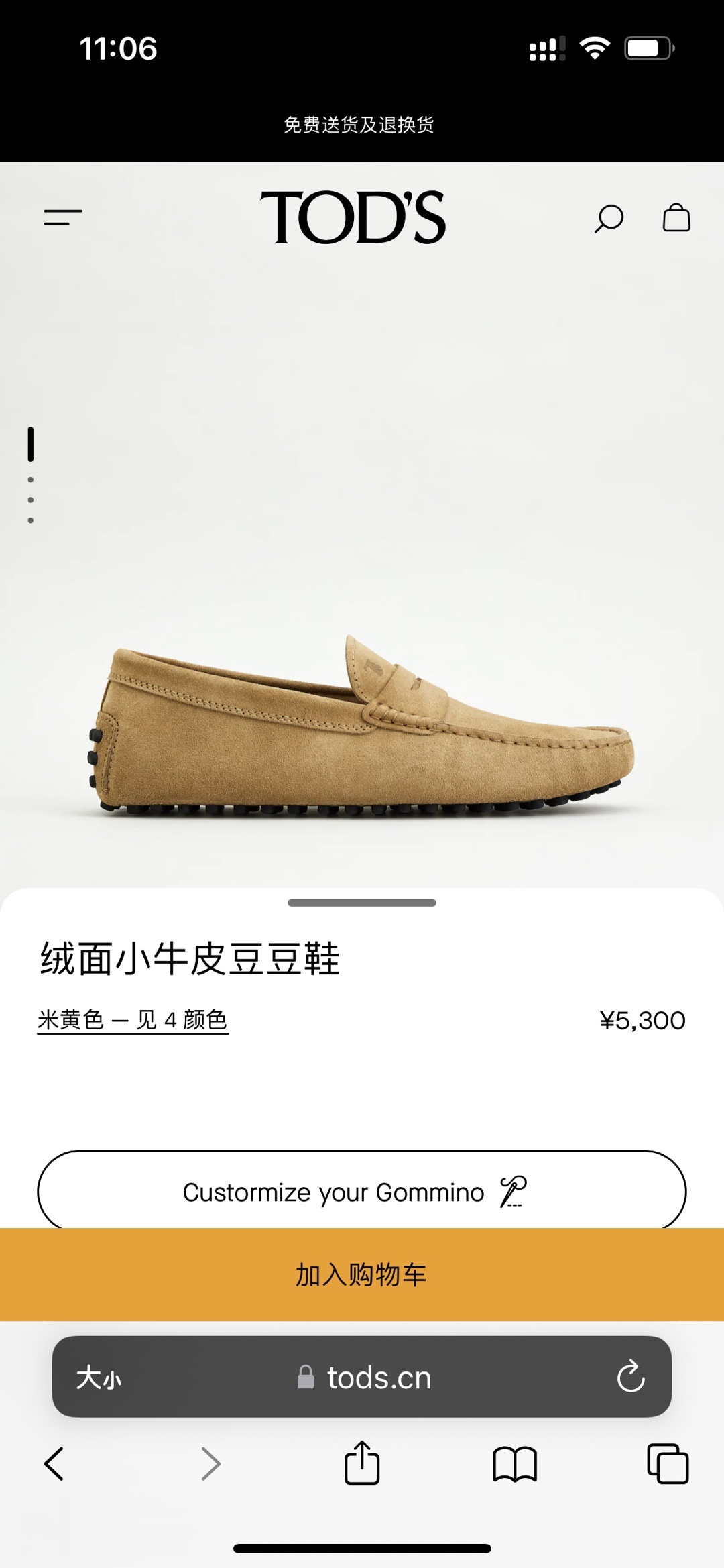Open the hamburger menu
This screenshot has height=1568, width=724.
63,217
